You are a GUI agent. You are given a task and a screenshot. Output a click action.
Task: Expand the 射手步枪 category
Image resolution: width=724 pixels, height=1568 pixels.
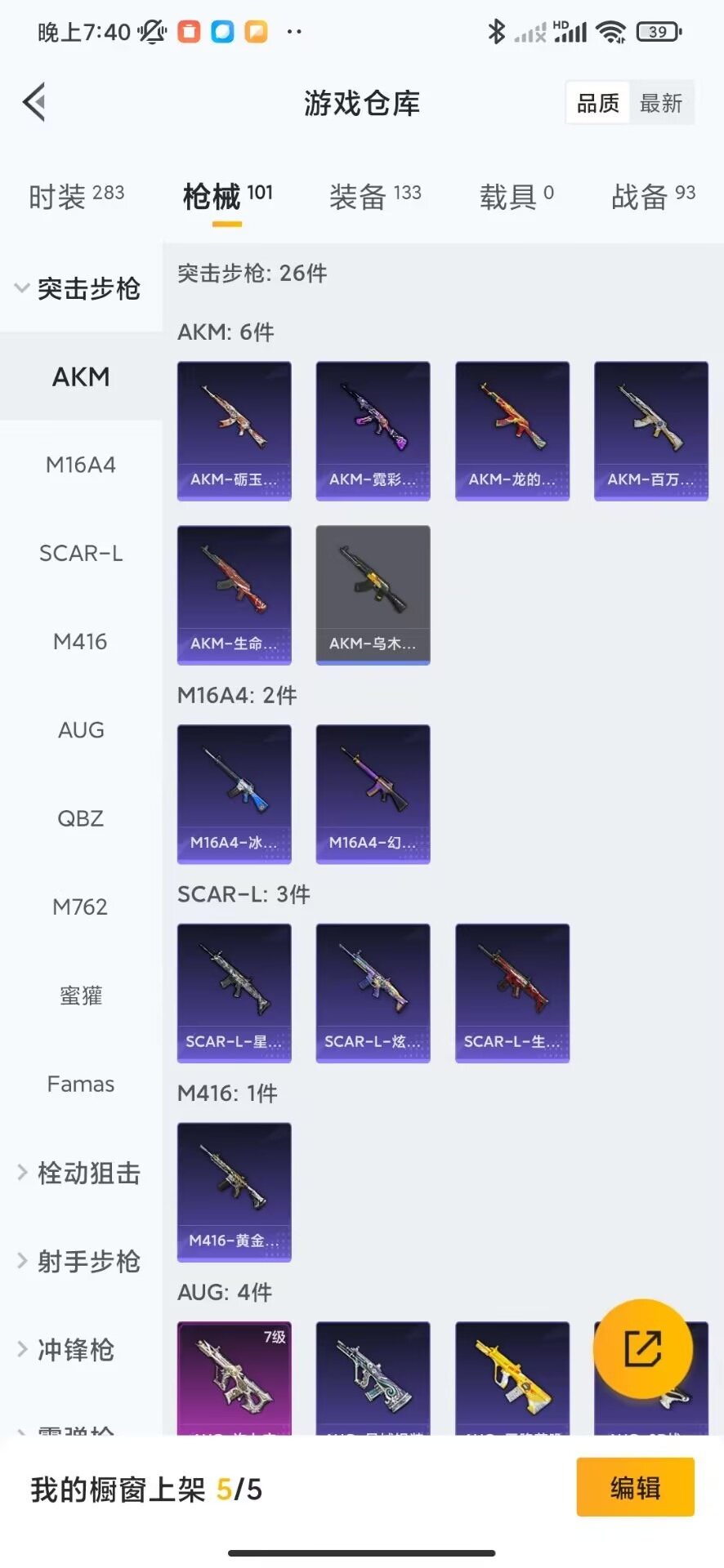pos(80,1261)
